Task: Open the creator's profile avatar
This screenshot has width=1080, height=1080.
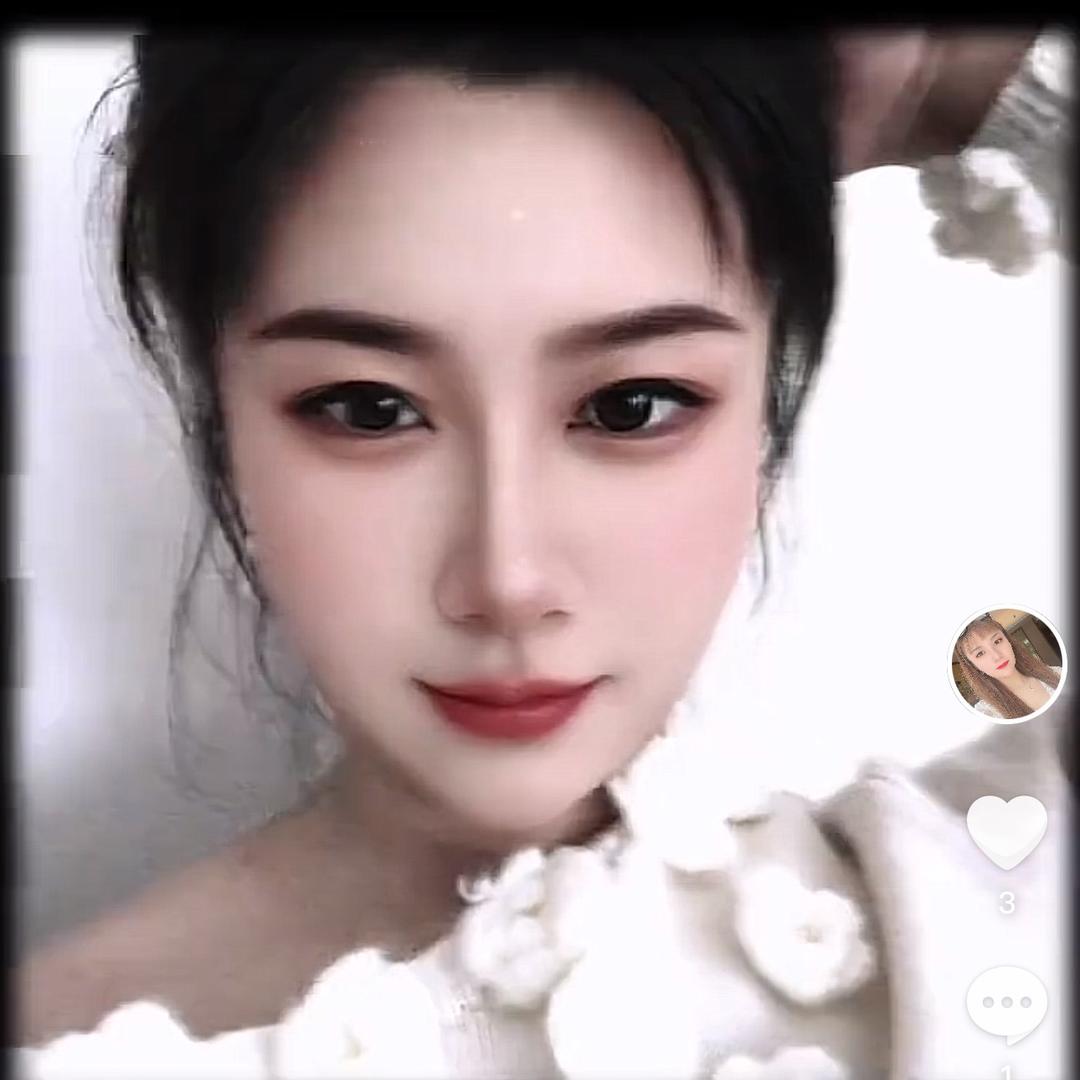Action: click(x=1006, y=664)
